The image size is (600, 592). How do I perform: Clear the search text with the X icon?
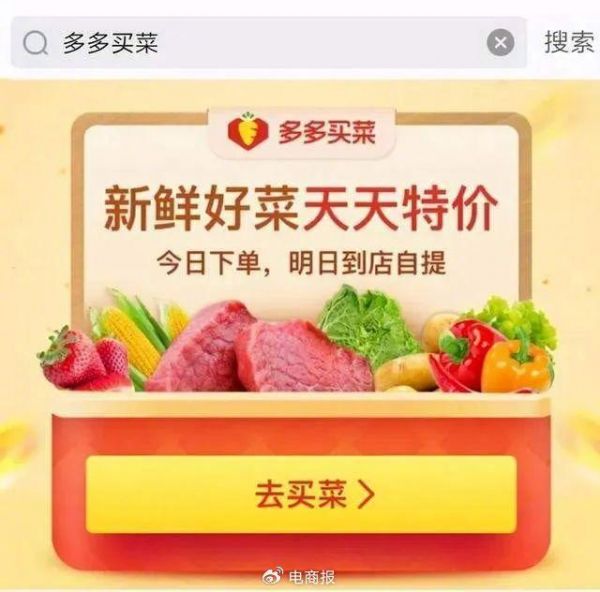500,43
